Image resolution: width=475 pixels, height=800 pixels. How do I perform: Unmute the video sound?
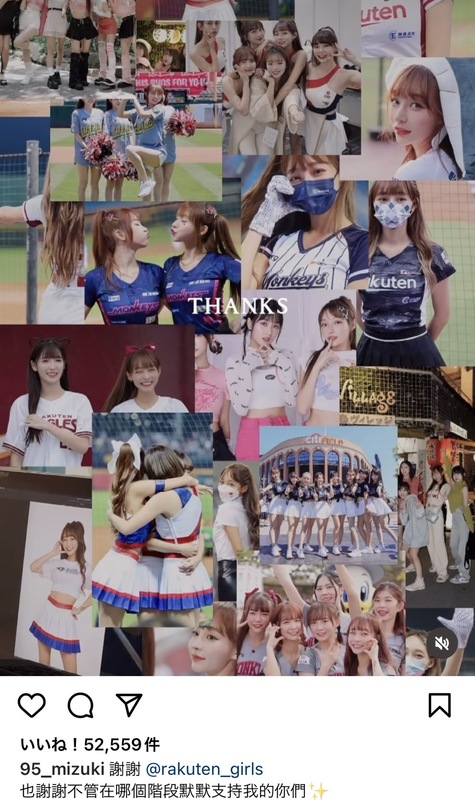442,643
